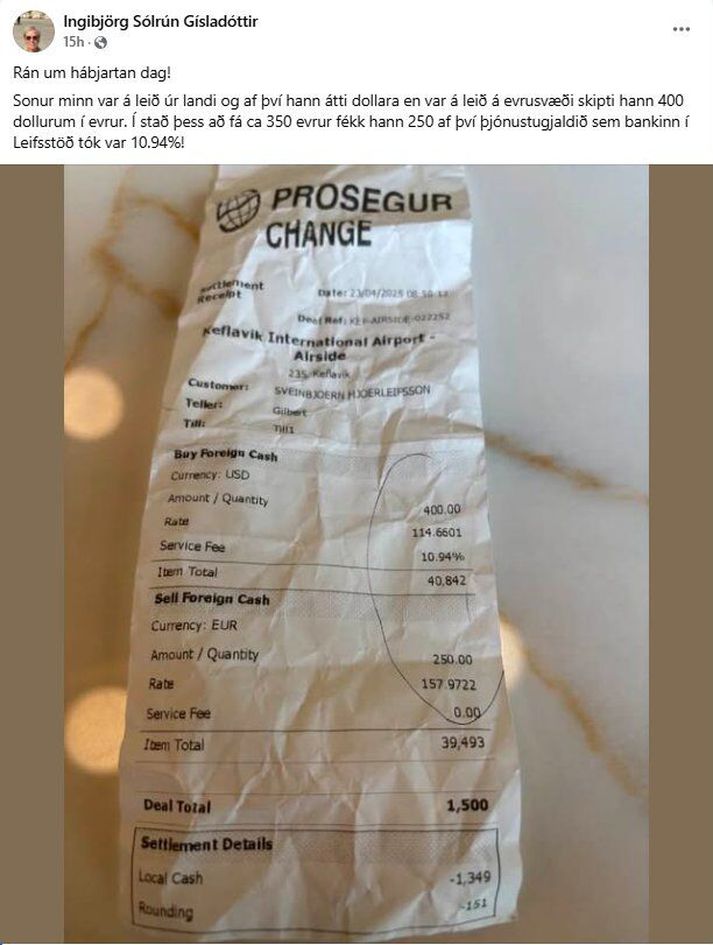Image resolution: width=713 pixels, height=945 pixels.
Task: Open the post's three-dot options menu
Action: click(x=681, y=30)
